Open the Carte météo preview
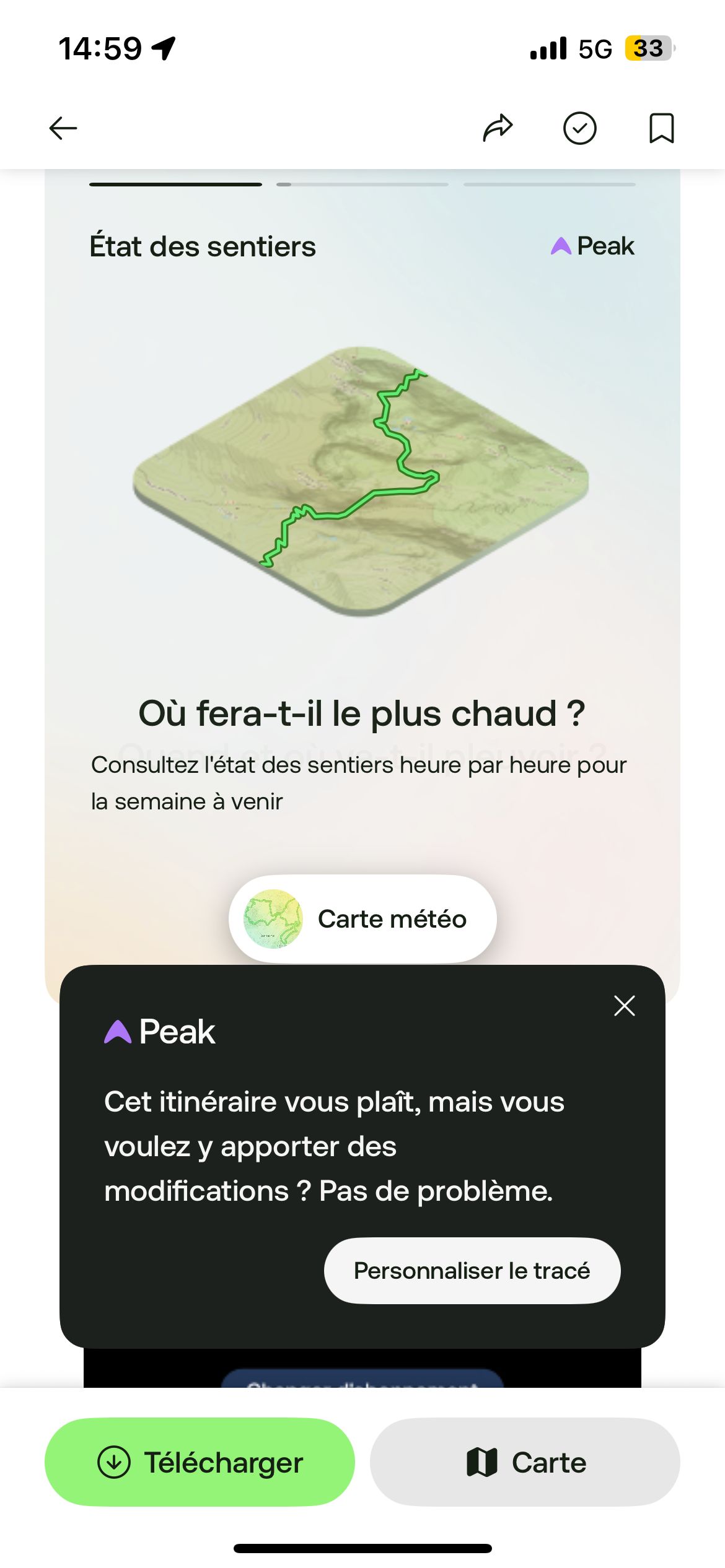Image resolution: width=725 pixels, height=1568 pixels. 362,919
